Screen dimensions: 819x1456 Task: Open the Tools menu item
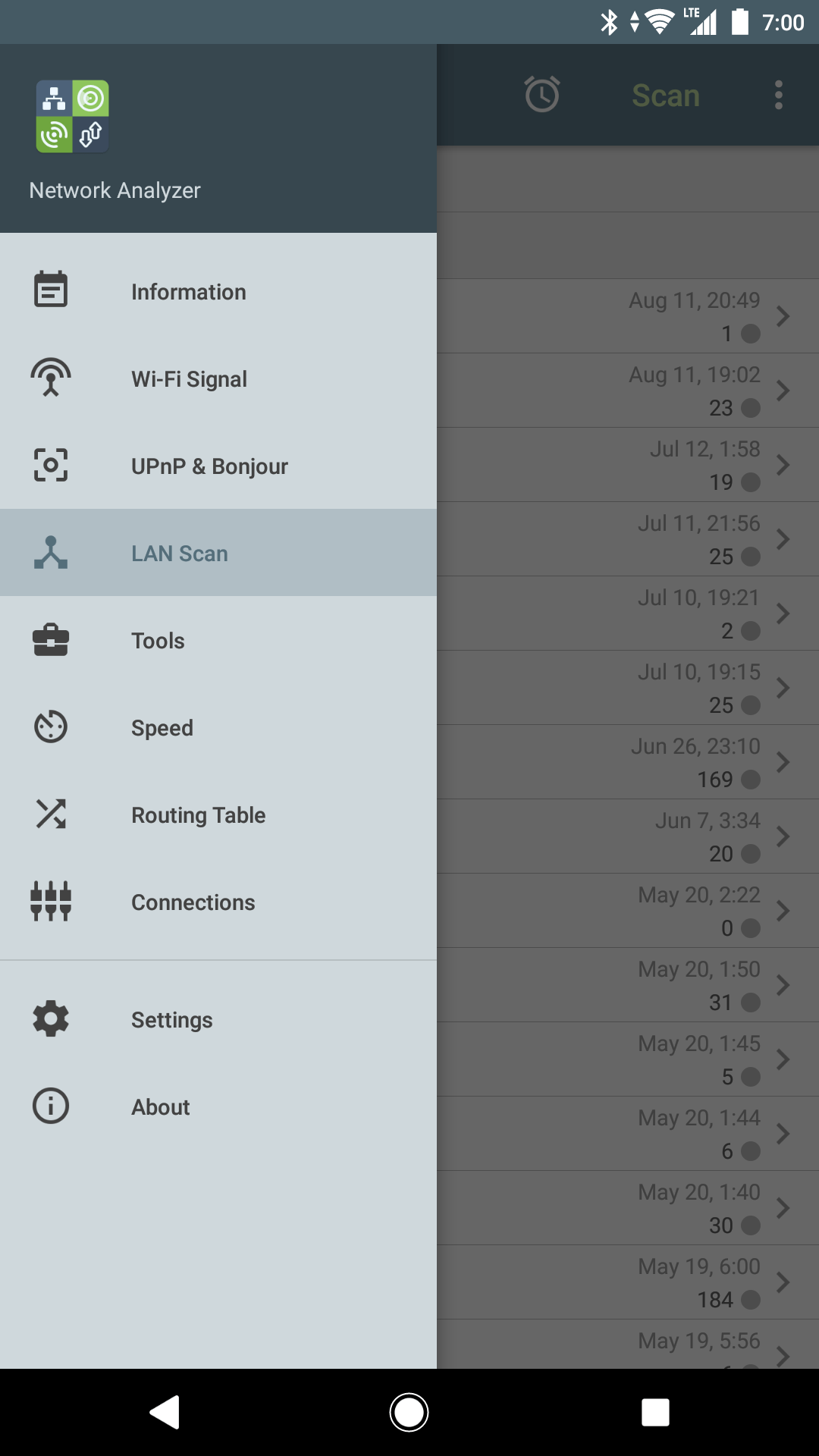(x=218, y=640)
